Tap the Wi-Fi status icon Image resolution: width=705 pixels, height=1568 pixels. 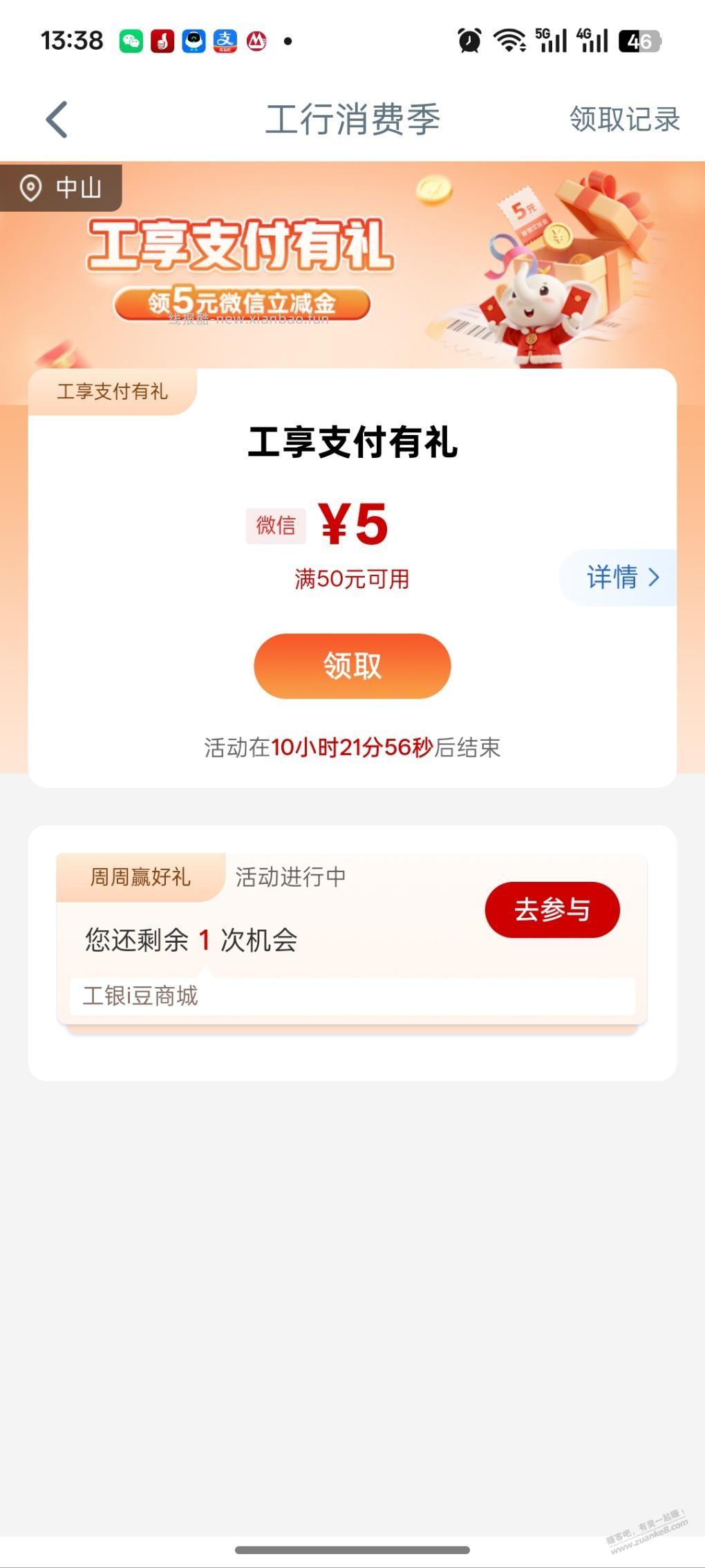pyautogui.click(x=509, y=41)
